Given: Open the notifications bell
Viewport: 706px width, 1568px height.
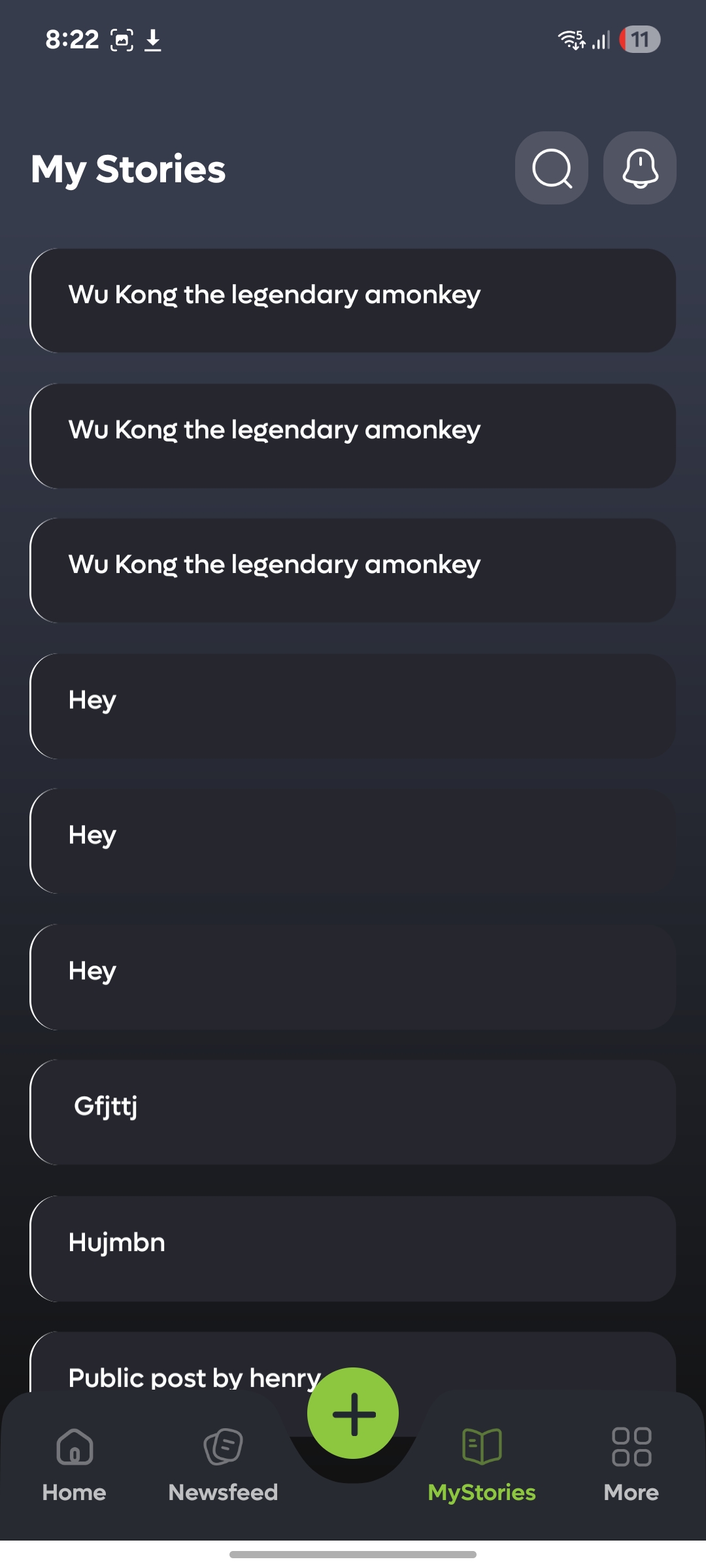Looking at the screenshot, I should click(639, 168).
